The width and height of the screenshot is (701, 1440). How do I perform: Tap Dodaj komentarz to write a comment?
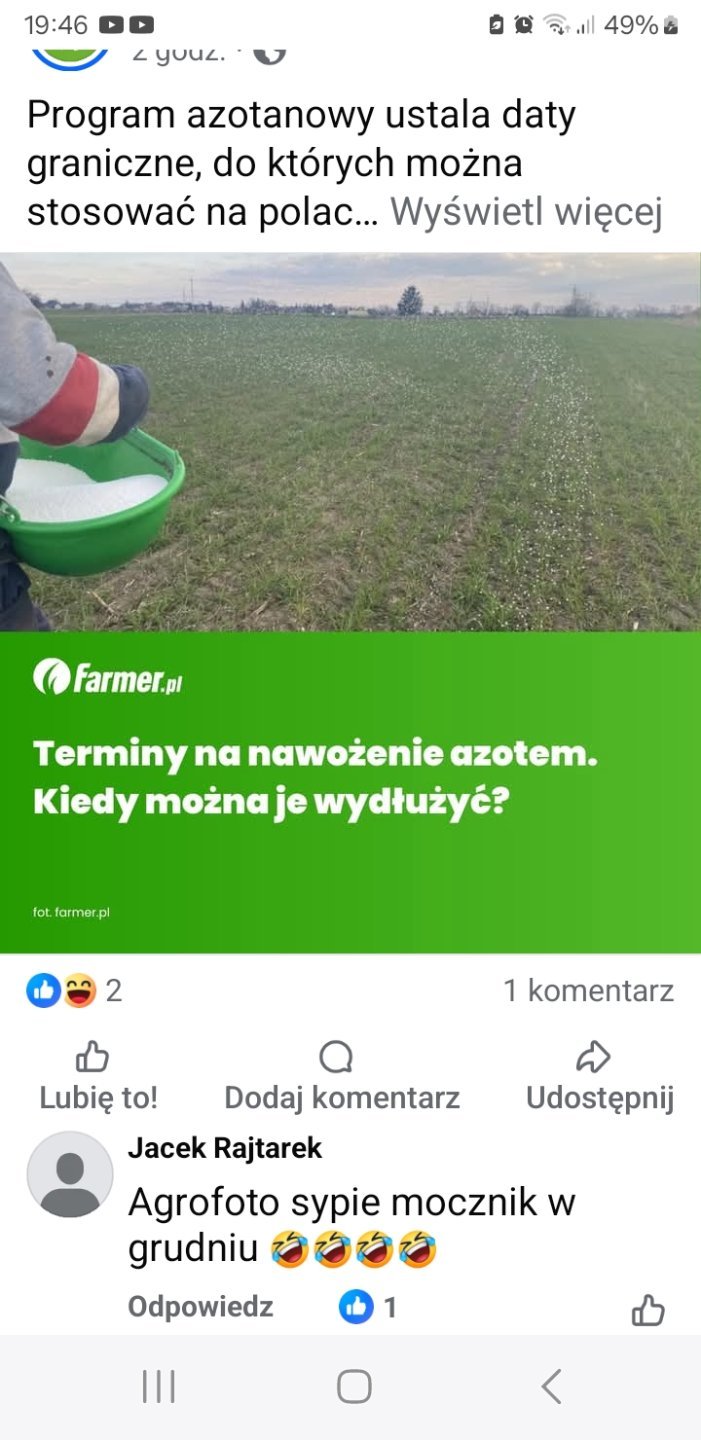pos(341,1076)
